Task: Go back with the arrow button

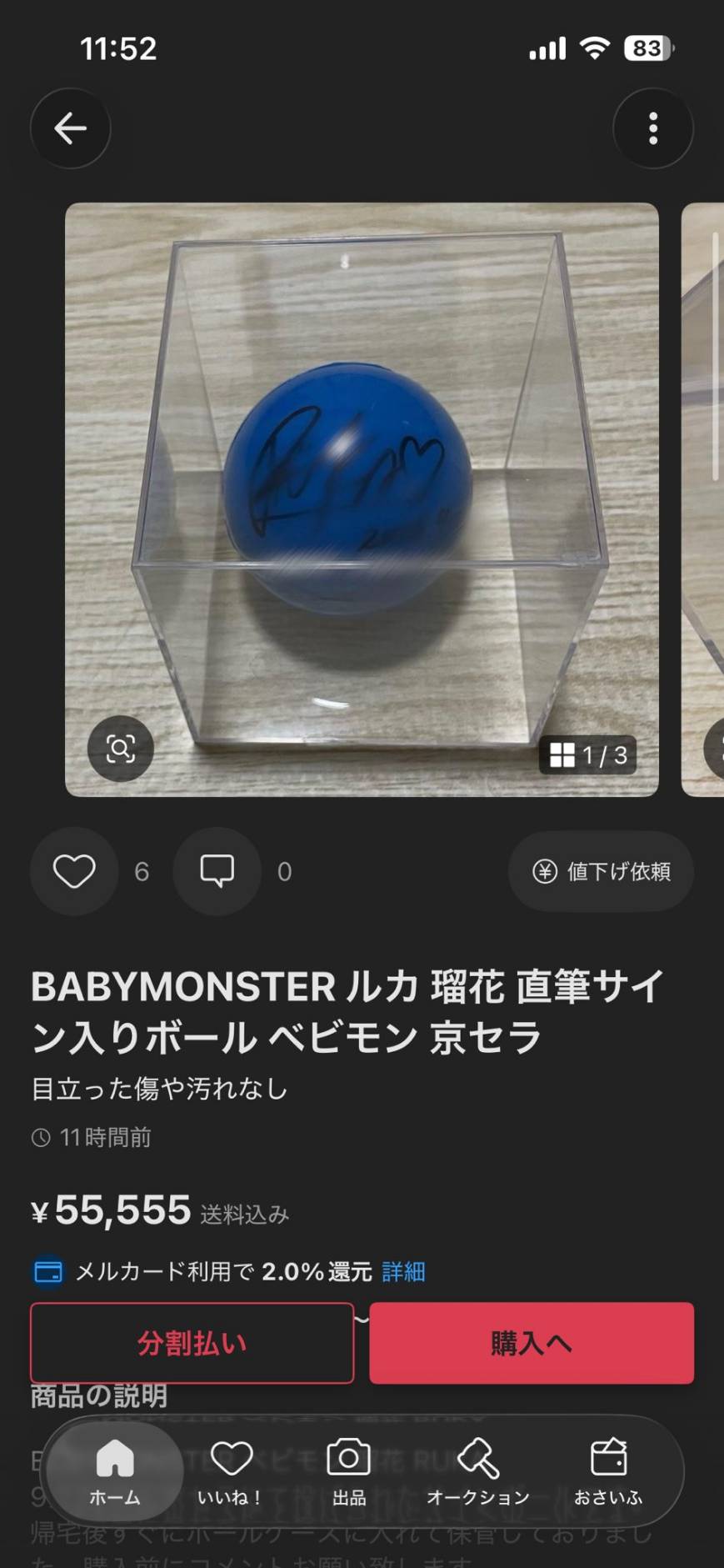Action: click(71, 128)
